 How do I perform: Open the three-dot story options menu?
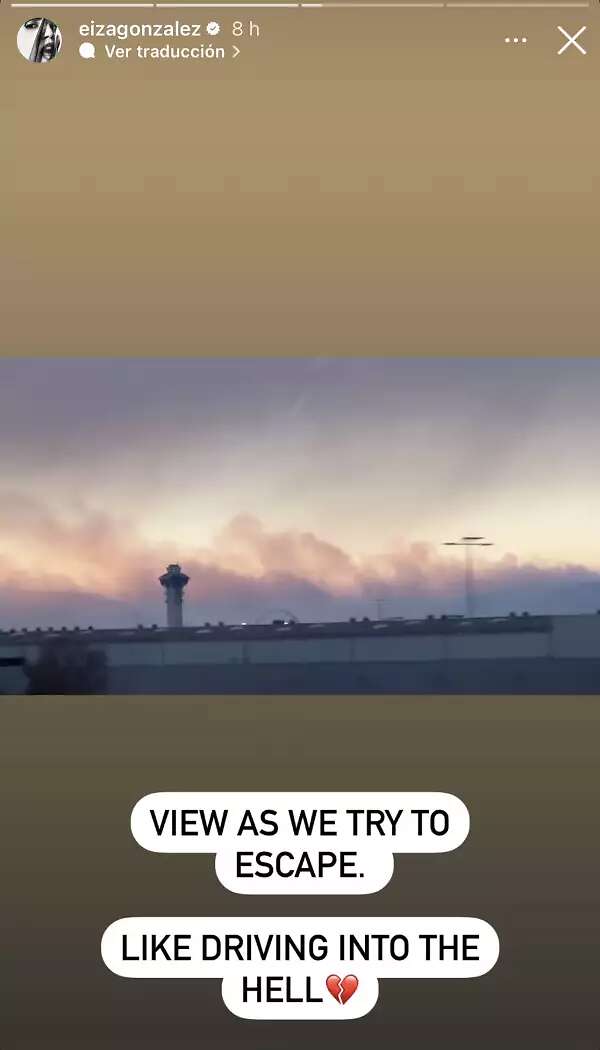point(515,40)
